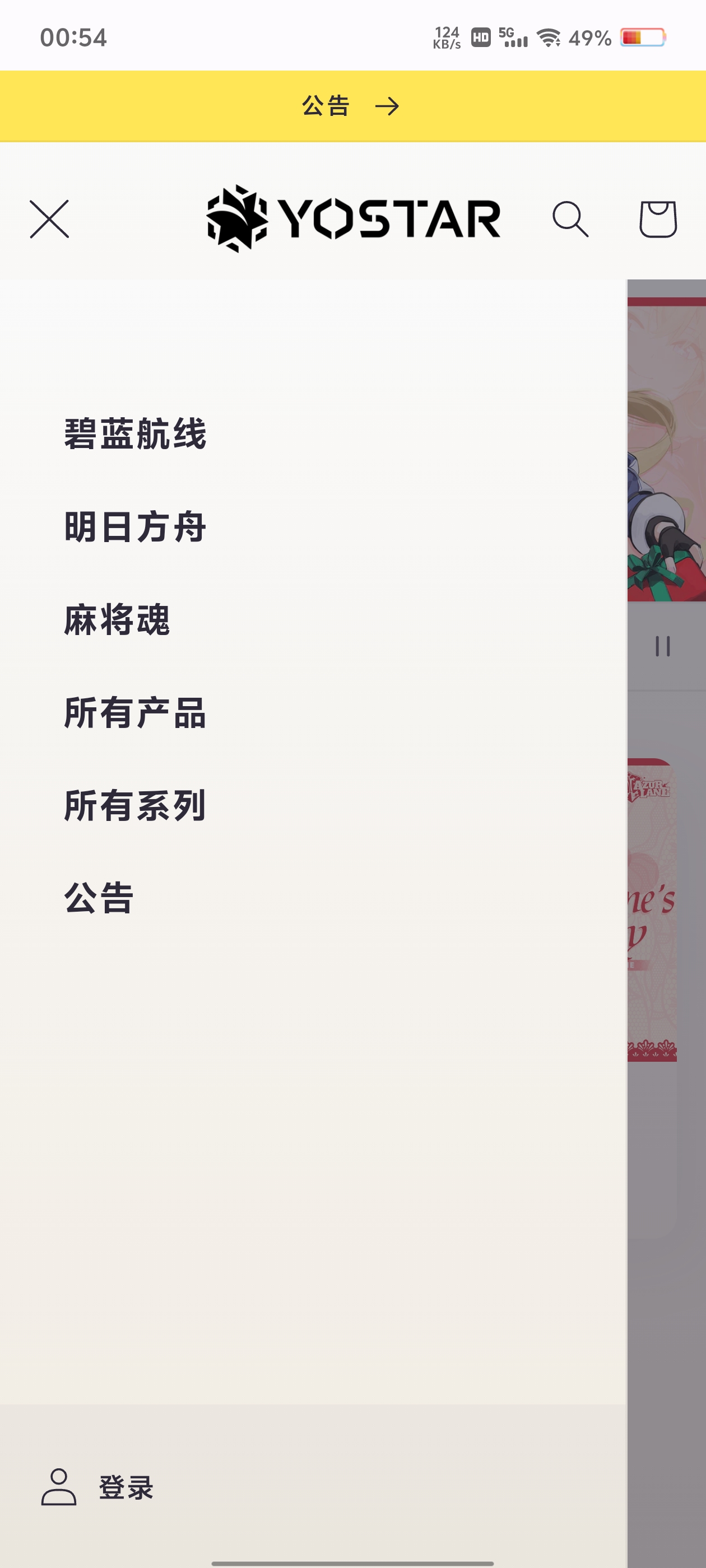This screenshot has height=1568, width=706.
Task: Close the navigation drawer menu
Action: click(x=49, y=219)
